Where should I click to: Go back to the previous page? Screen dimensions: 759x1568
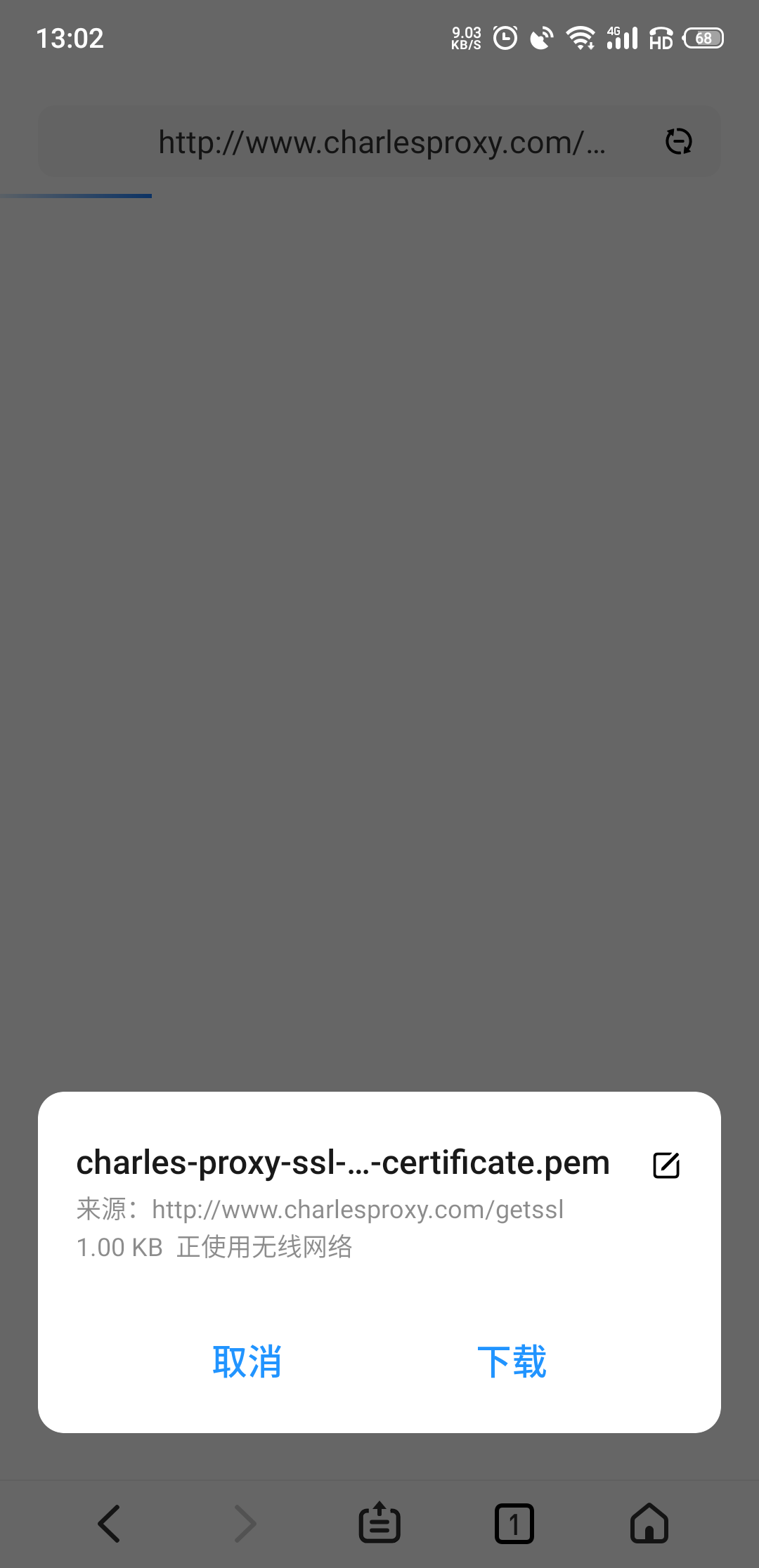[x=109, y=1524]
